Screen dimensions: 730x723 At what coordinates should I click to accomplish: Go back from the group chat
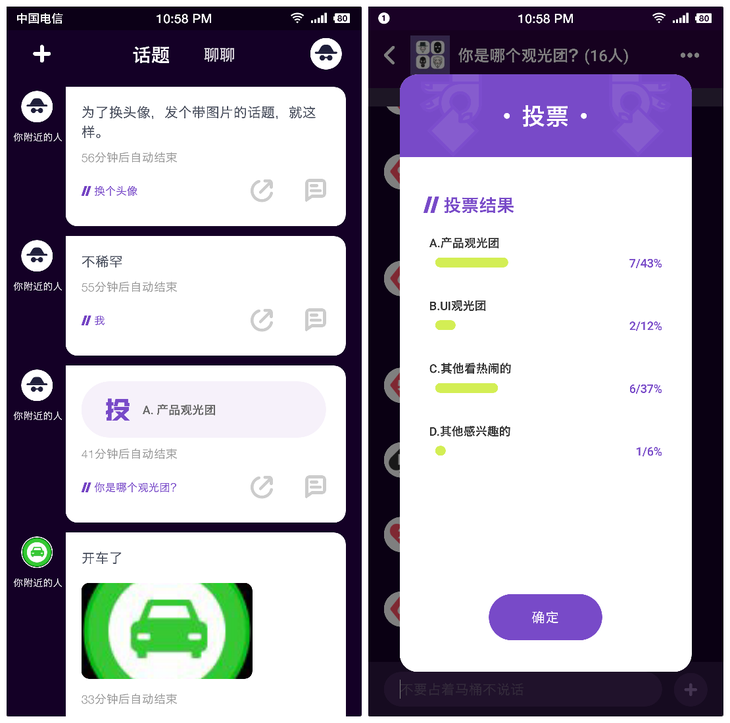pos(390,55)
